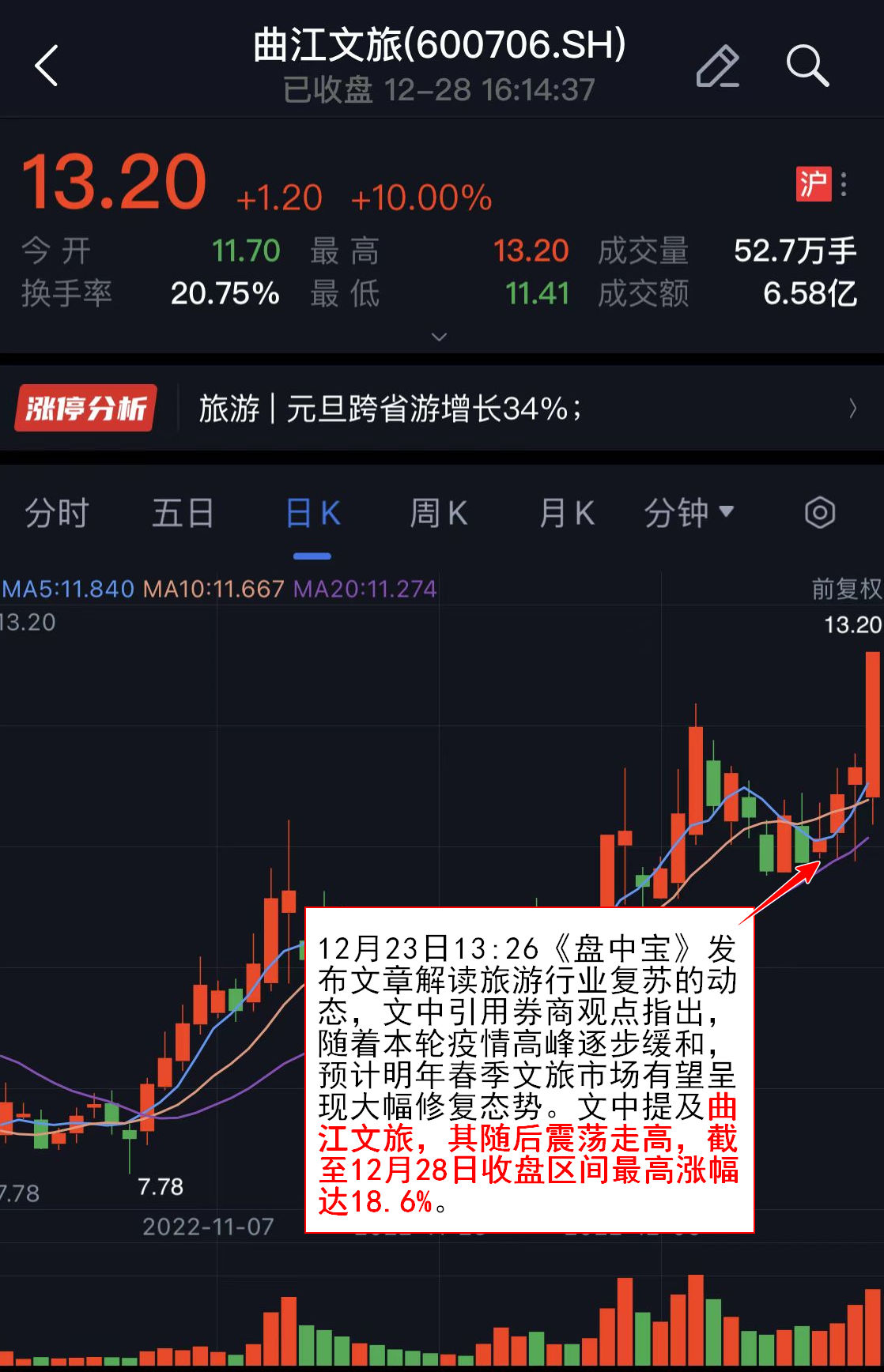This screenshot has height=1372, width=884.
Task: Open the three-dot menu beside 沪 badge
Action: [844, 184]
